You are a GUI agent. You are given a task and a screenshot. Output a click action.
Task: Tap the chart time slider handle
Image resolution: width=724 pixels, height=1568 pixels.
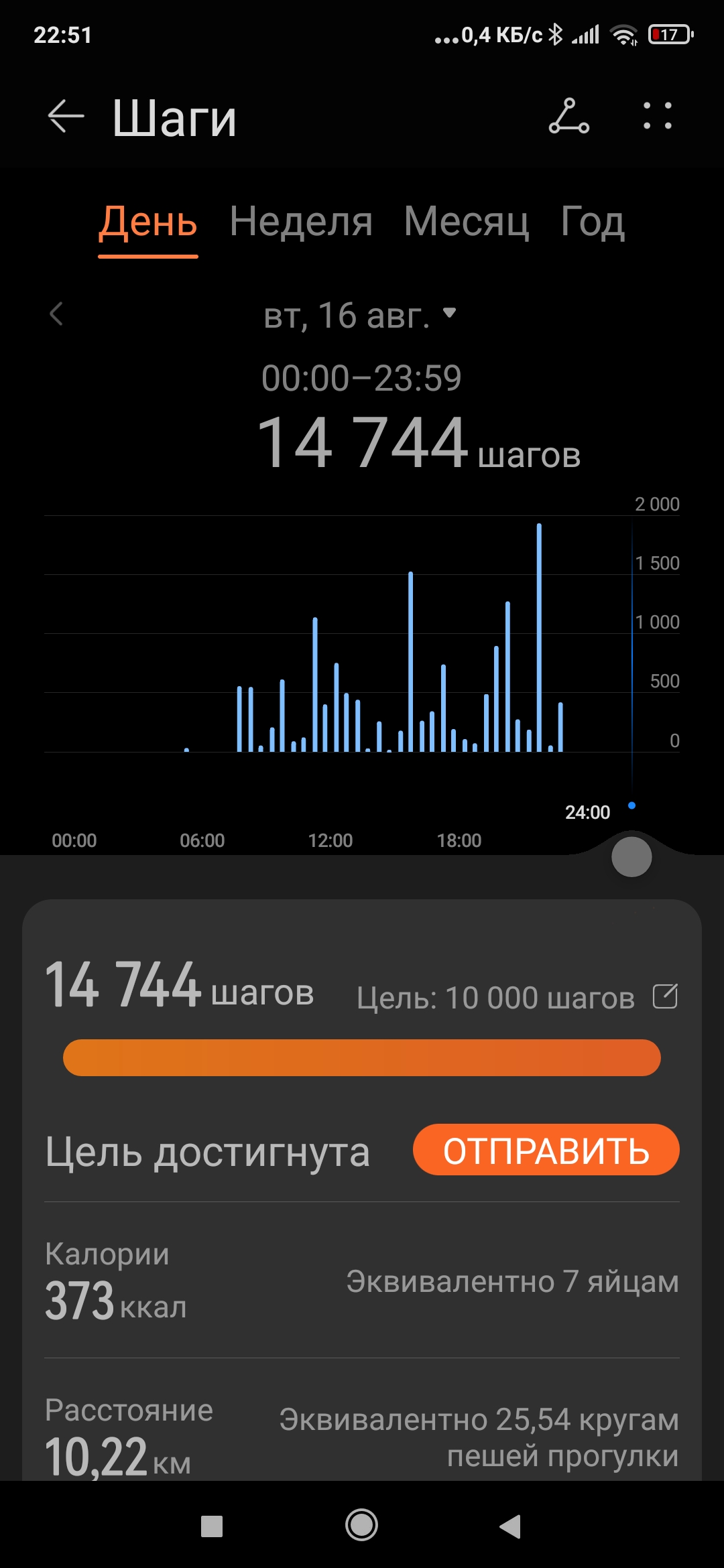631,856
